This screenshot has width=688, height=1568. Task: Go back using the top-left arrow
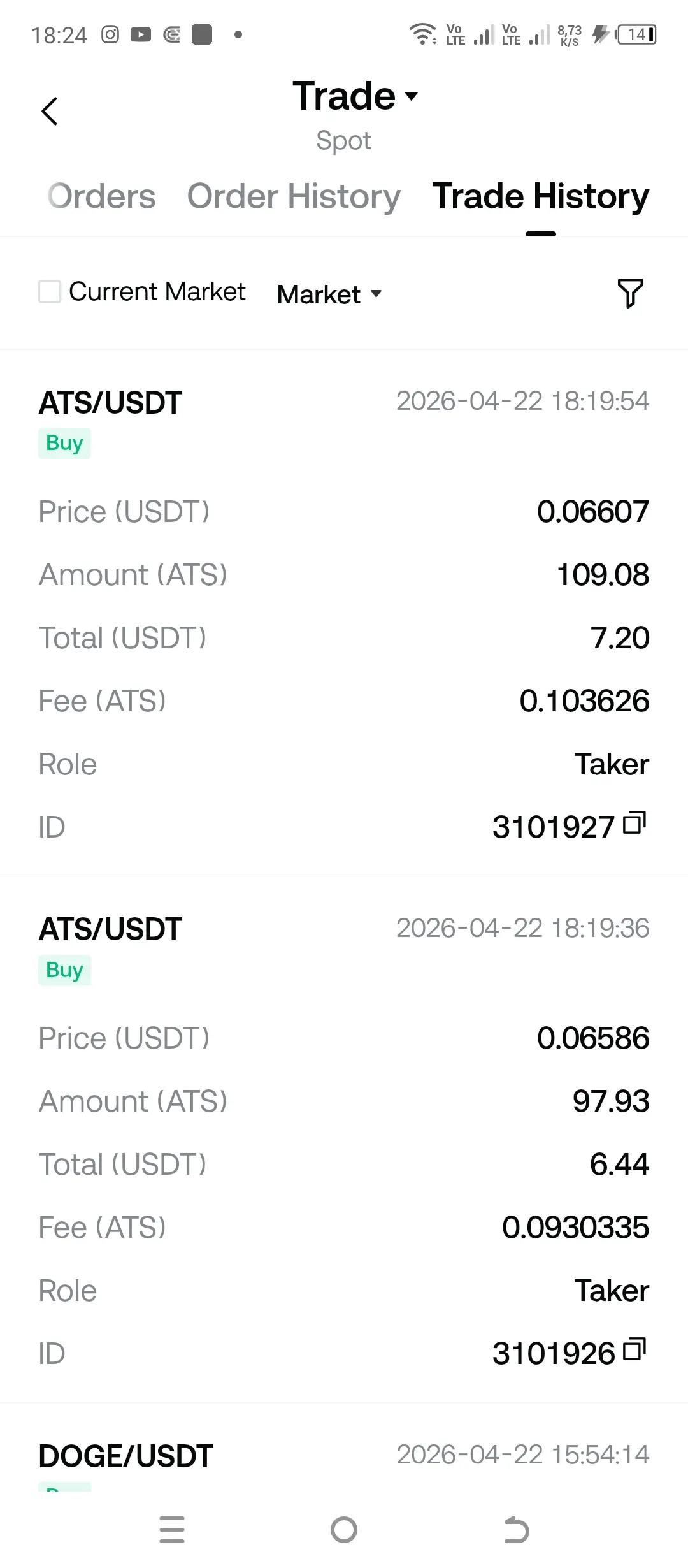[x=50, y=112]
